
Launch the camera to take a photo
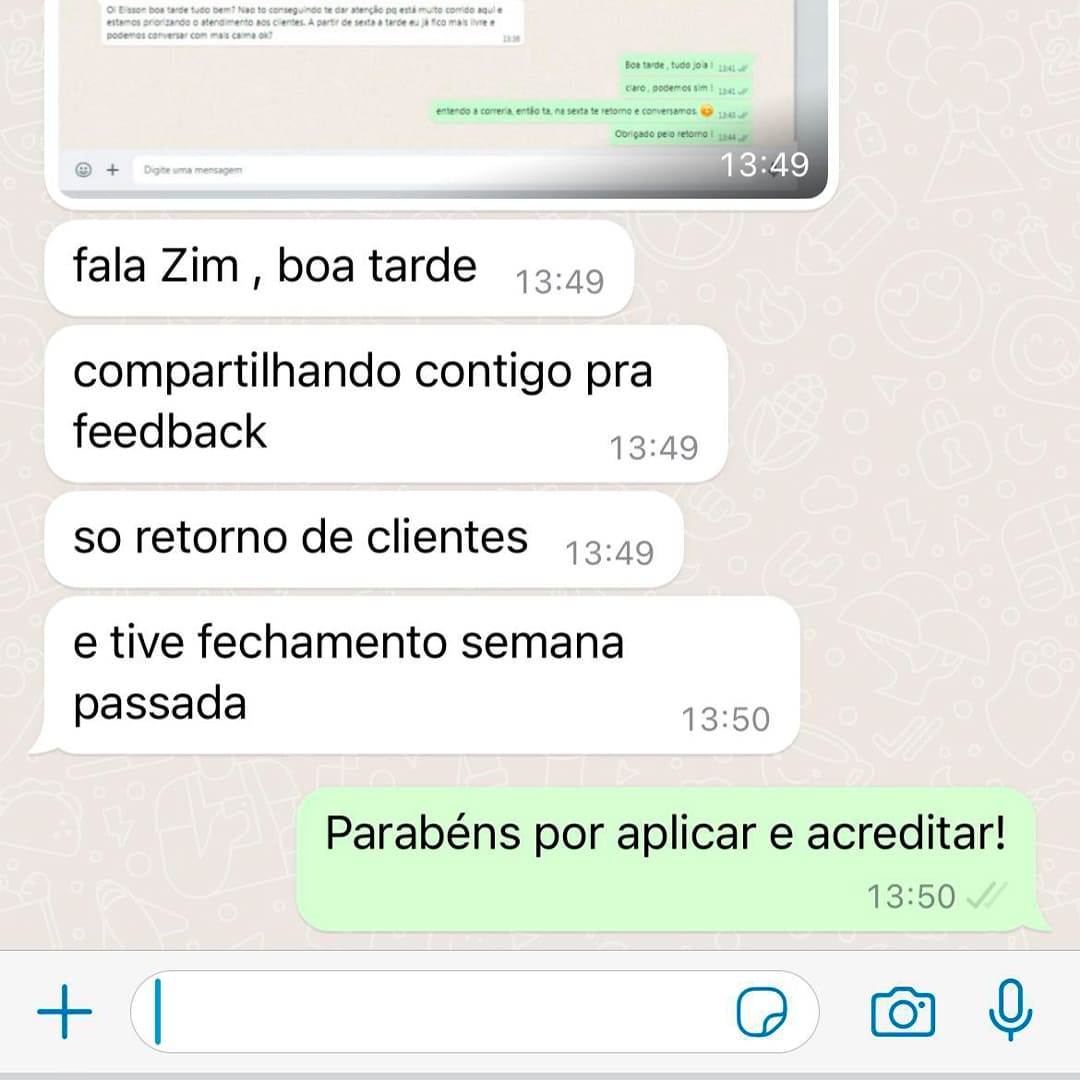pyautogui.click(x=902, y=1012)
